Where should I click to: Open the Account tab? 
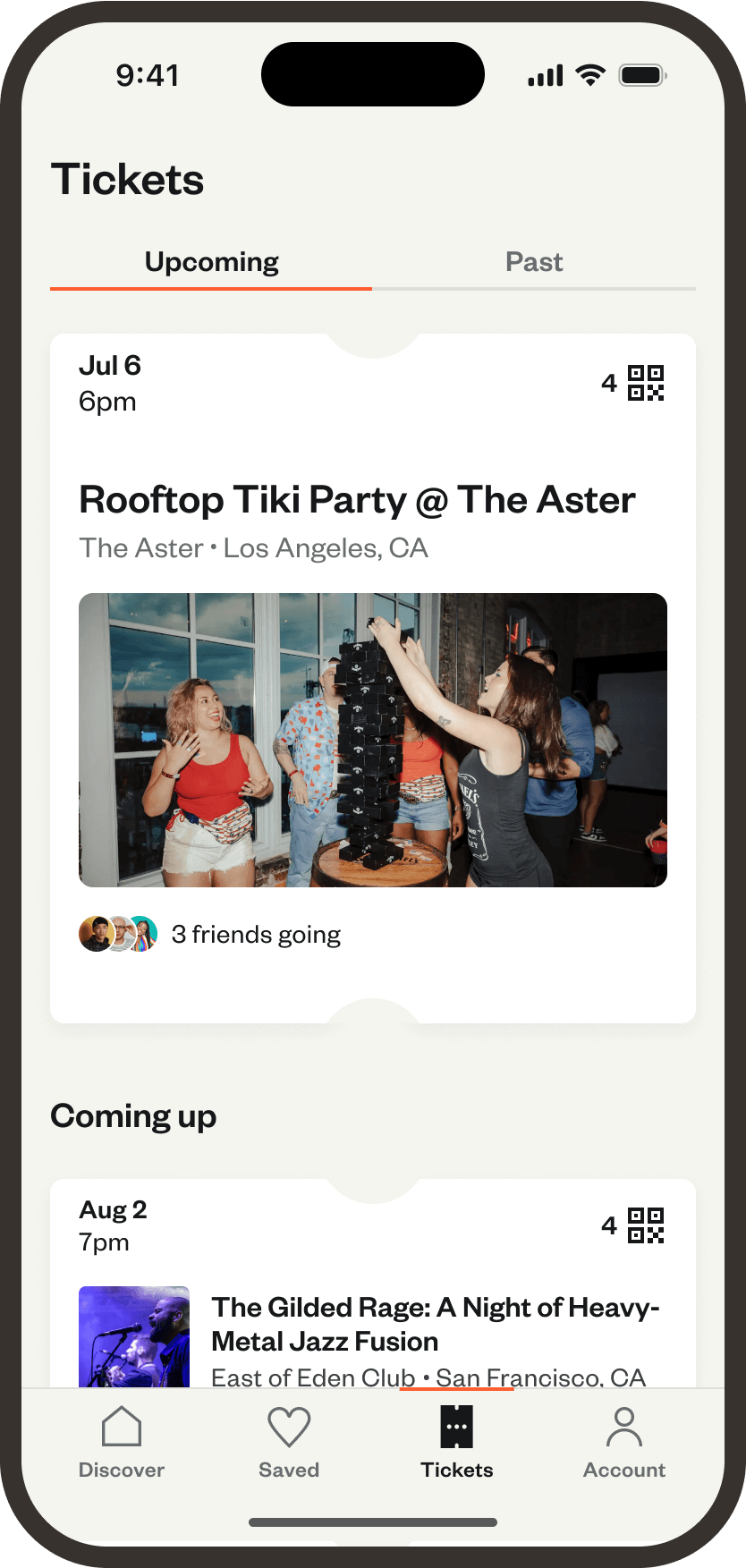pyautogui.click(x=624, y=1442)
